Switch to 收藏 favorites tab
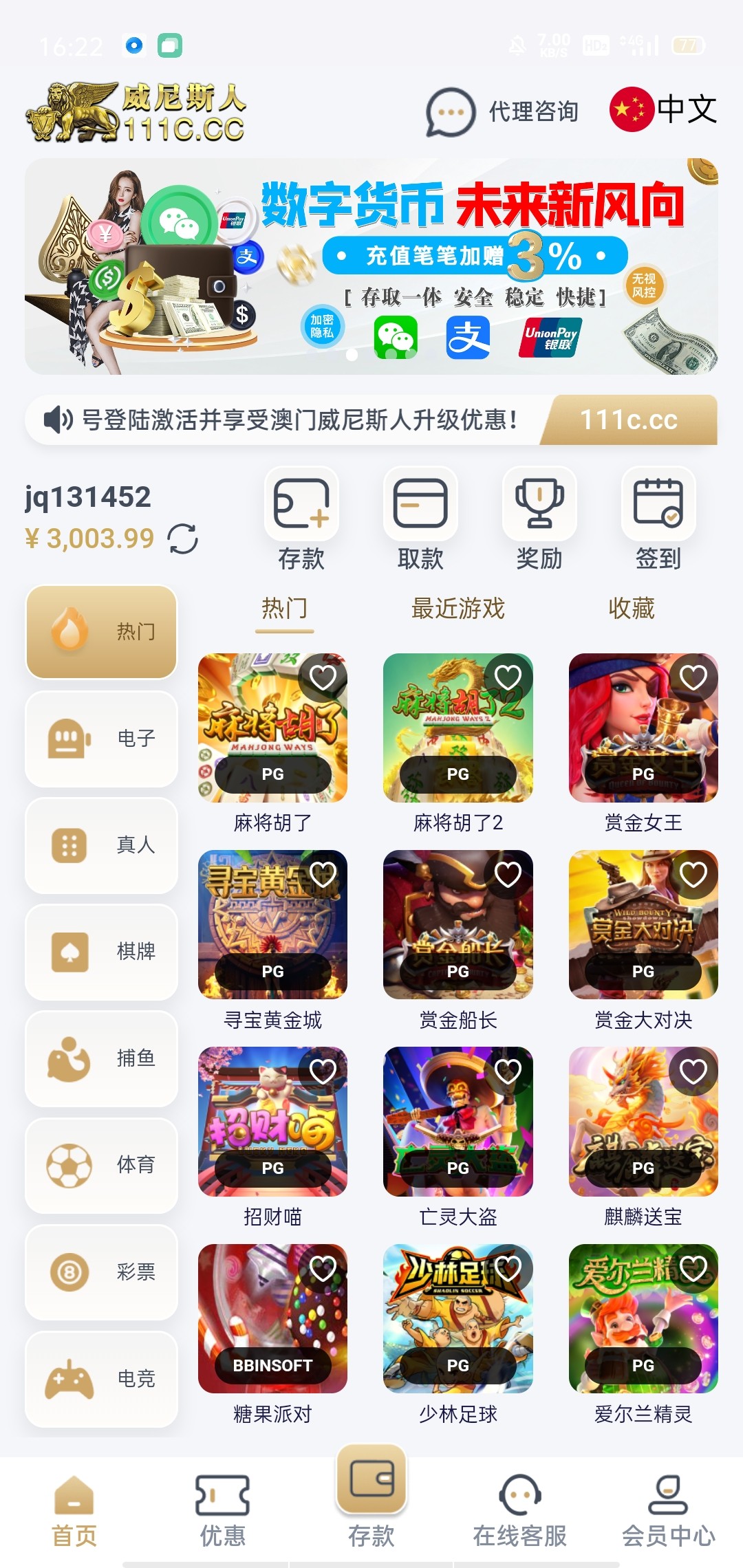 [x=631, y=609]
